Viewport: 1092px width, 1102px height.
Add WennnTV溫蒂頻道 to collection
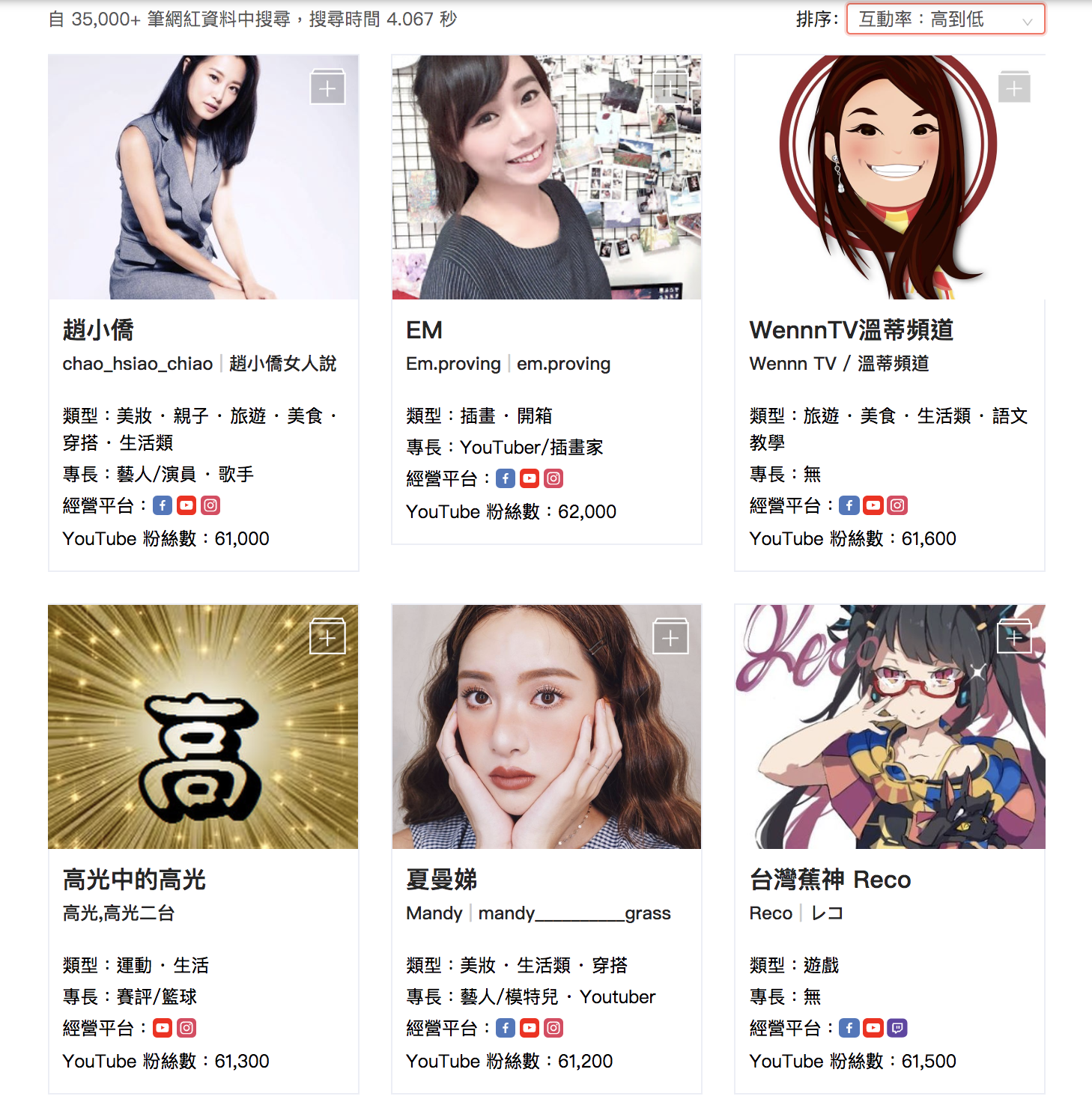1014,88
